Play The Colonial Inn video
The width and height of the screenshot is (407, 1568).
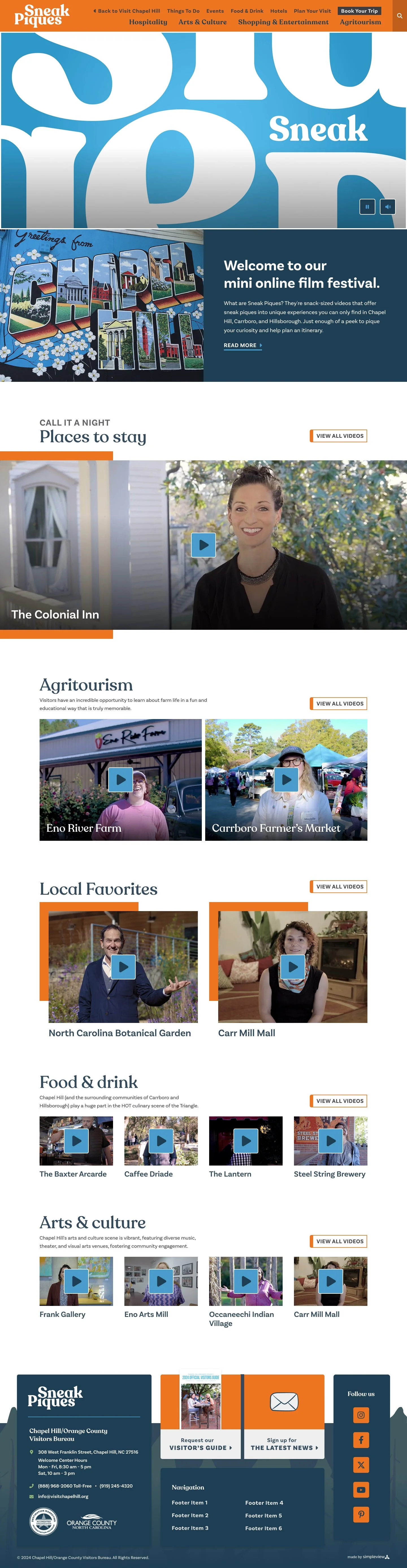pos(203,545)
